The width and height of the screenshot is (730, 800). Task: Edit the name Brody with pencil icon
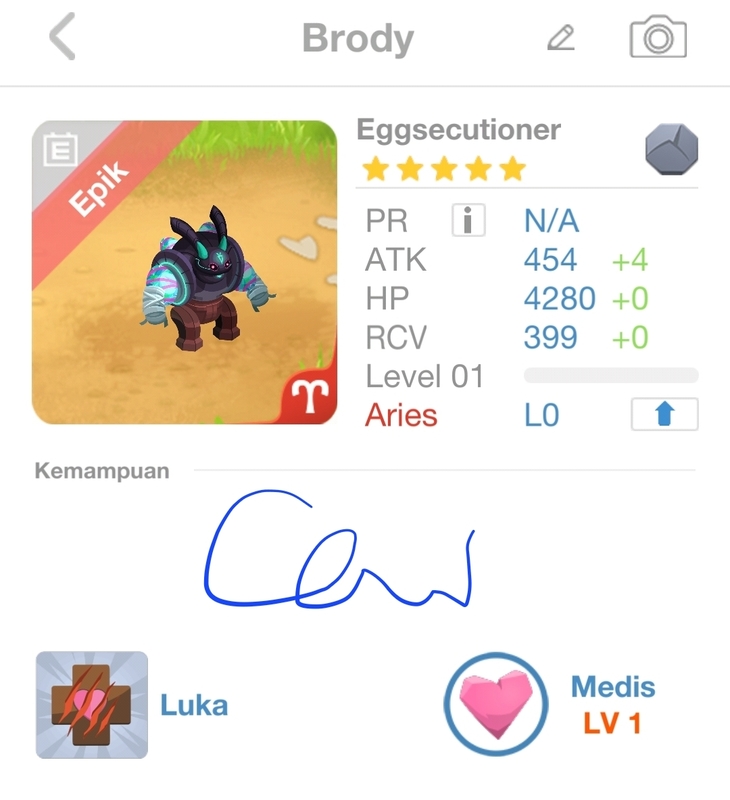tap(561, 39)
